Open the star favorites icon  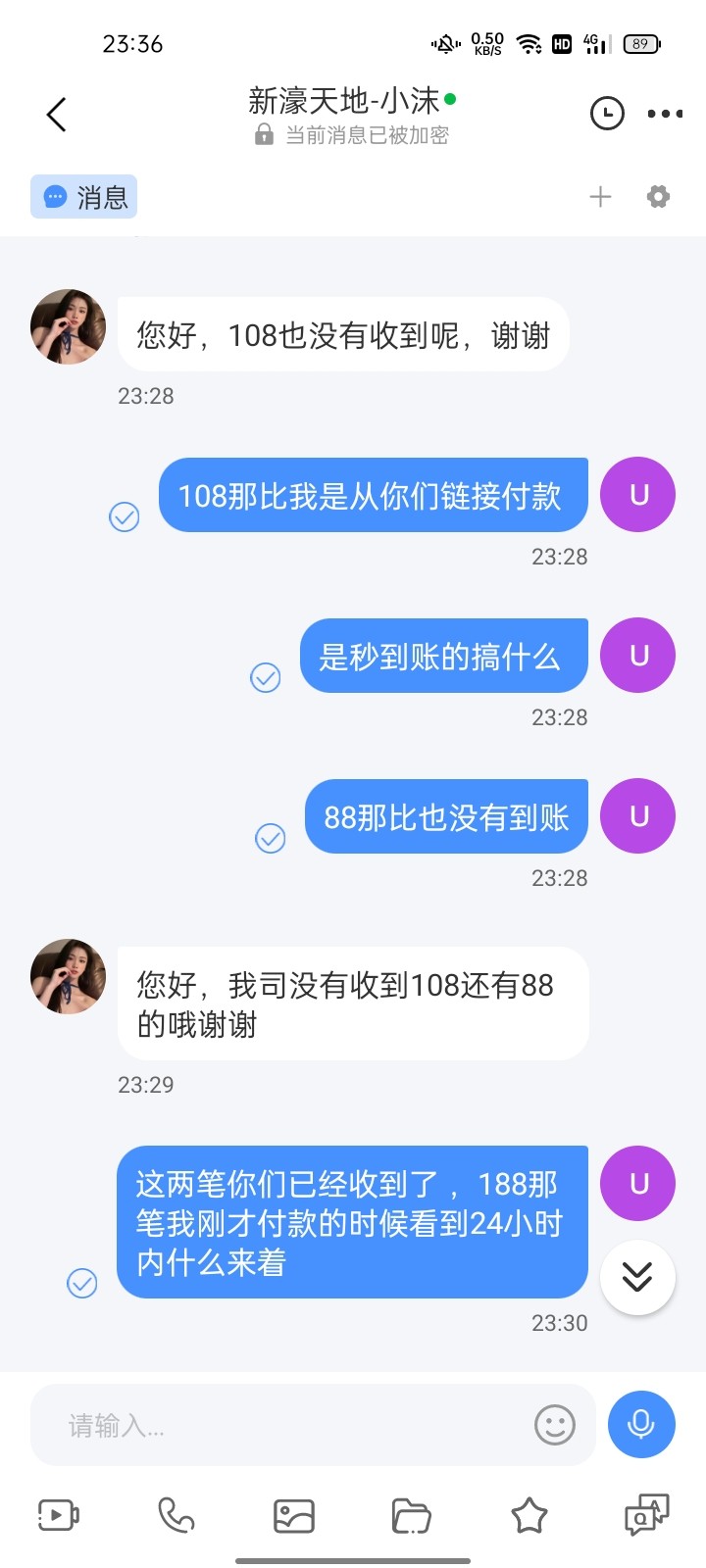tap(529, 1516)
